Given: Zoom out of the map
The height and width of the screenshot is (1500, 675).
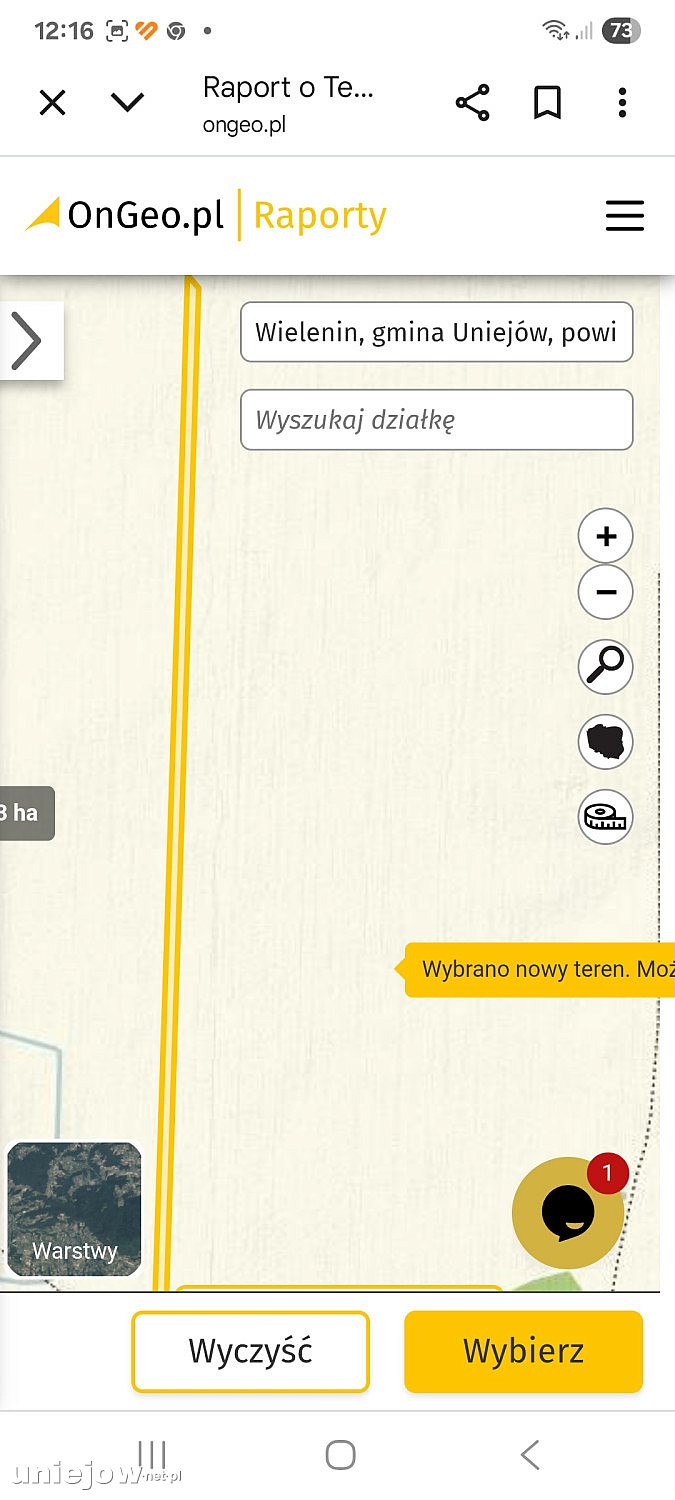Looking at the screenshot, I should (x=606, y=592).
